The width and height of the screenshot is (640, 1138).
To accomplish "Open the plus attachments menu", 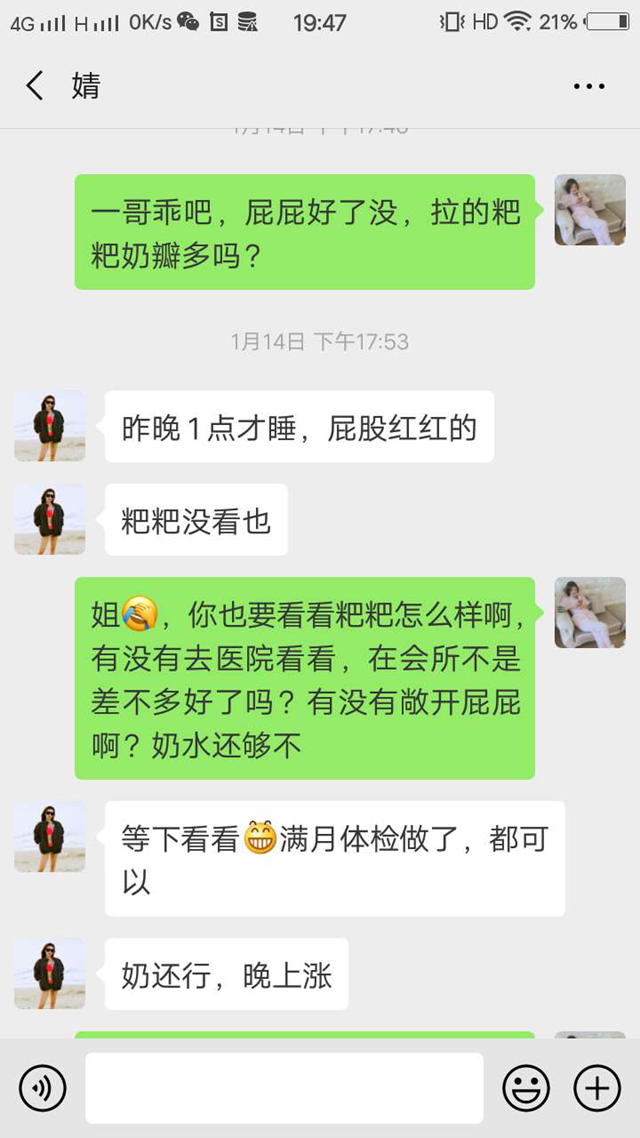I will [597, 1088].
